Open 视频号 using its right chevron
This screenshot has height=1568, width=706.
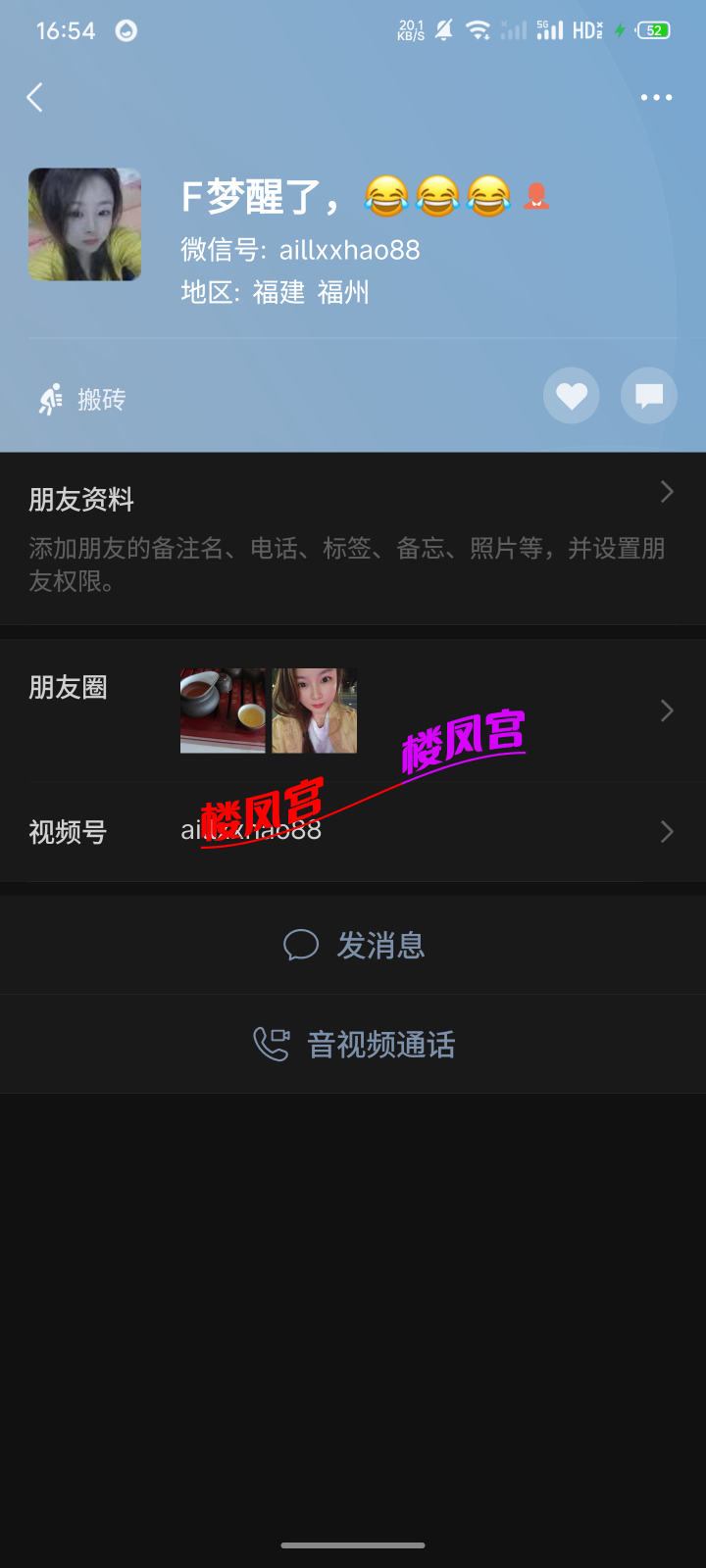(666, 832)
